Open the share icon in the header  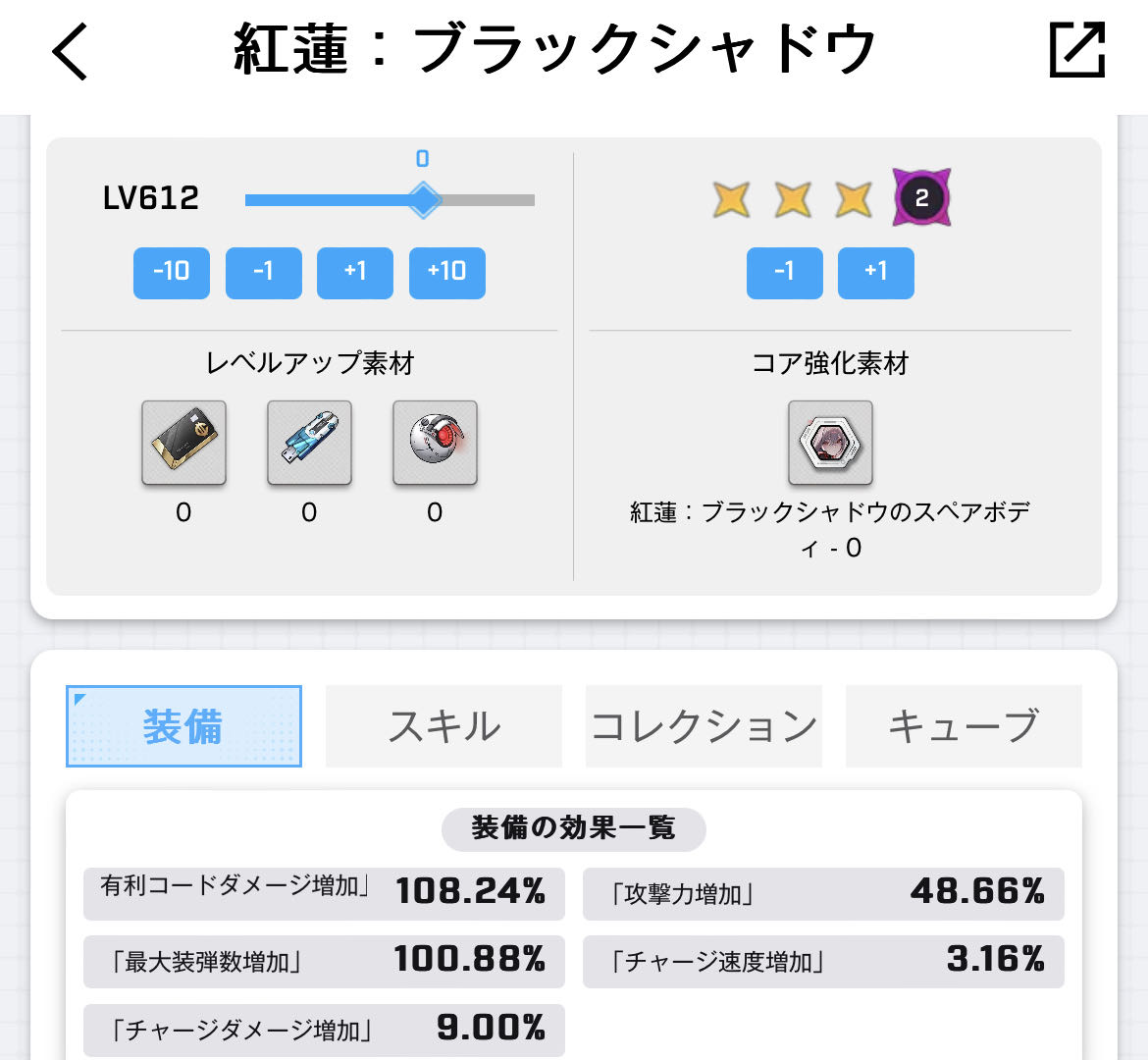coord(1077,49)
